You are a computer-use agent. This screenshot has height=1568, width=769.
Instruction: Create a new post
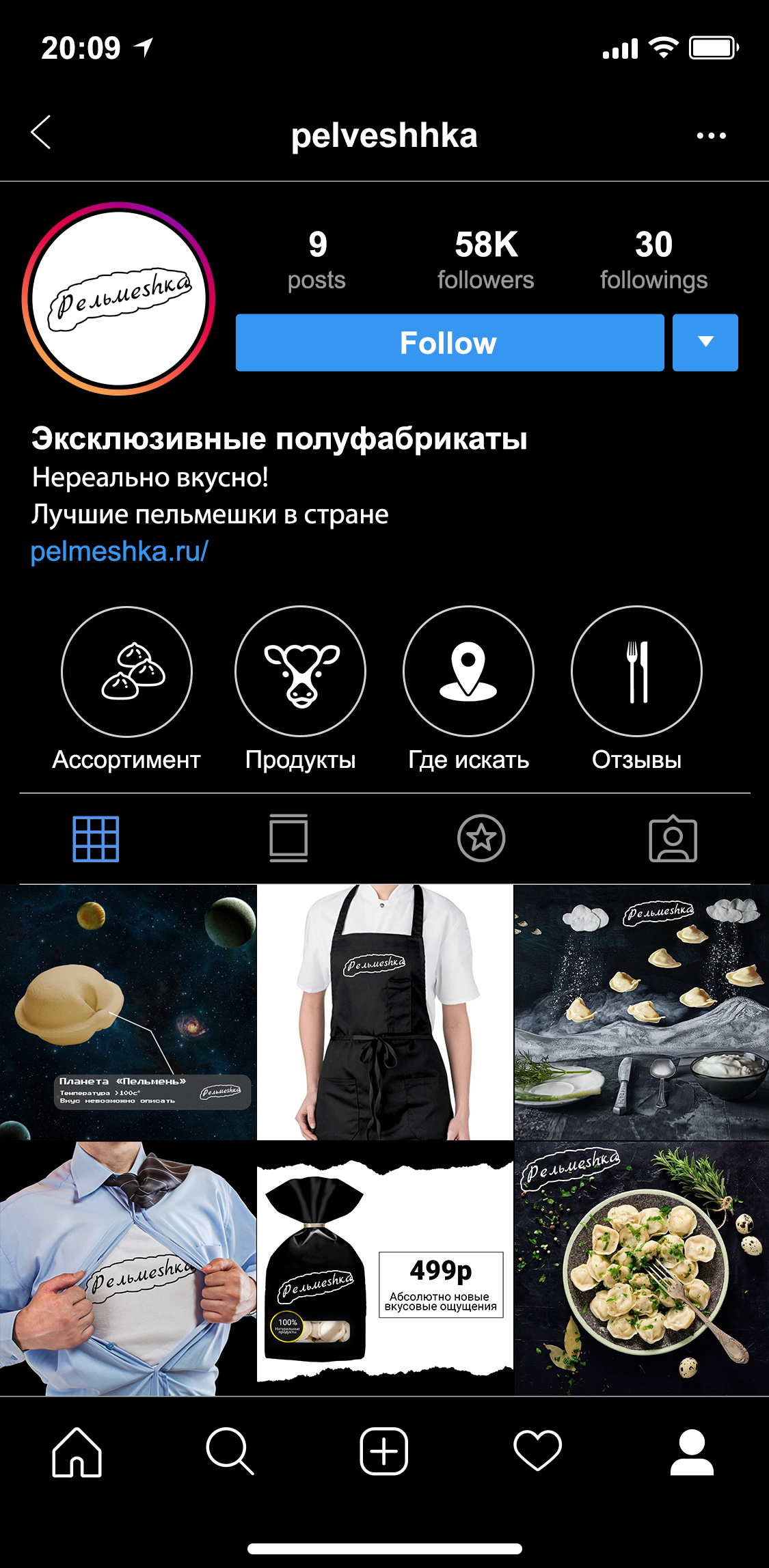pyautogui.click(x=384, y=1452)
